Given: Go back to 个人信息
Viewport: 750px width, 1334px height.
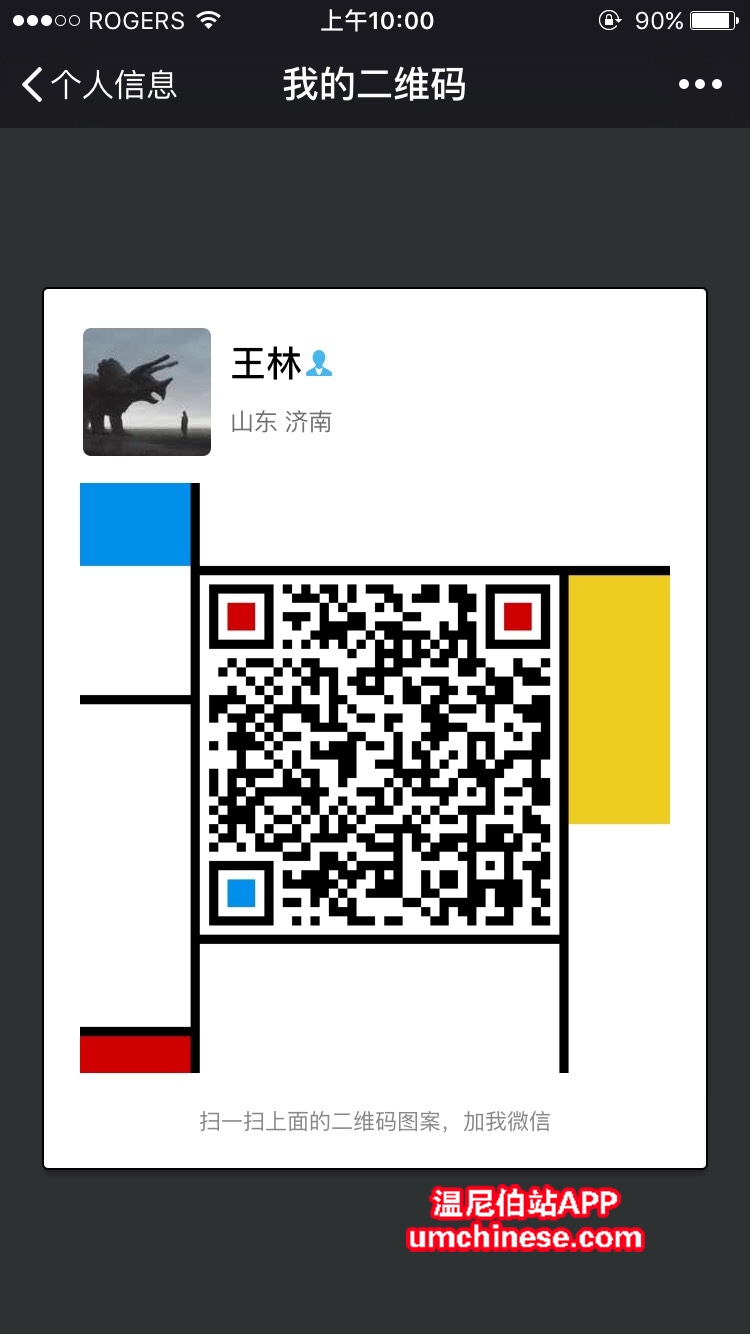Looking at the screenshot, I should click(x=99, y=85).
